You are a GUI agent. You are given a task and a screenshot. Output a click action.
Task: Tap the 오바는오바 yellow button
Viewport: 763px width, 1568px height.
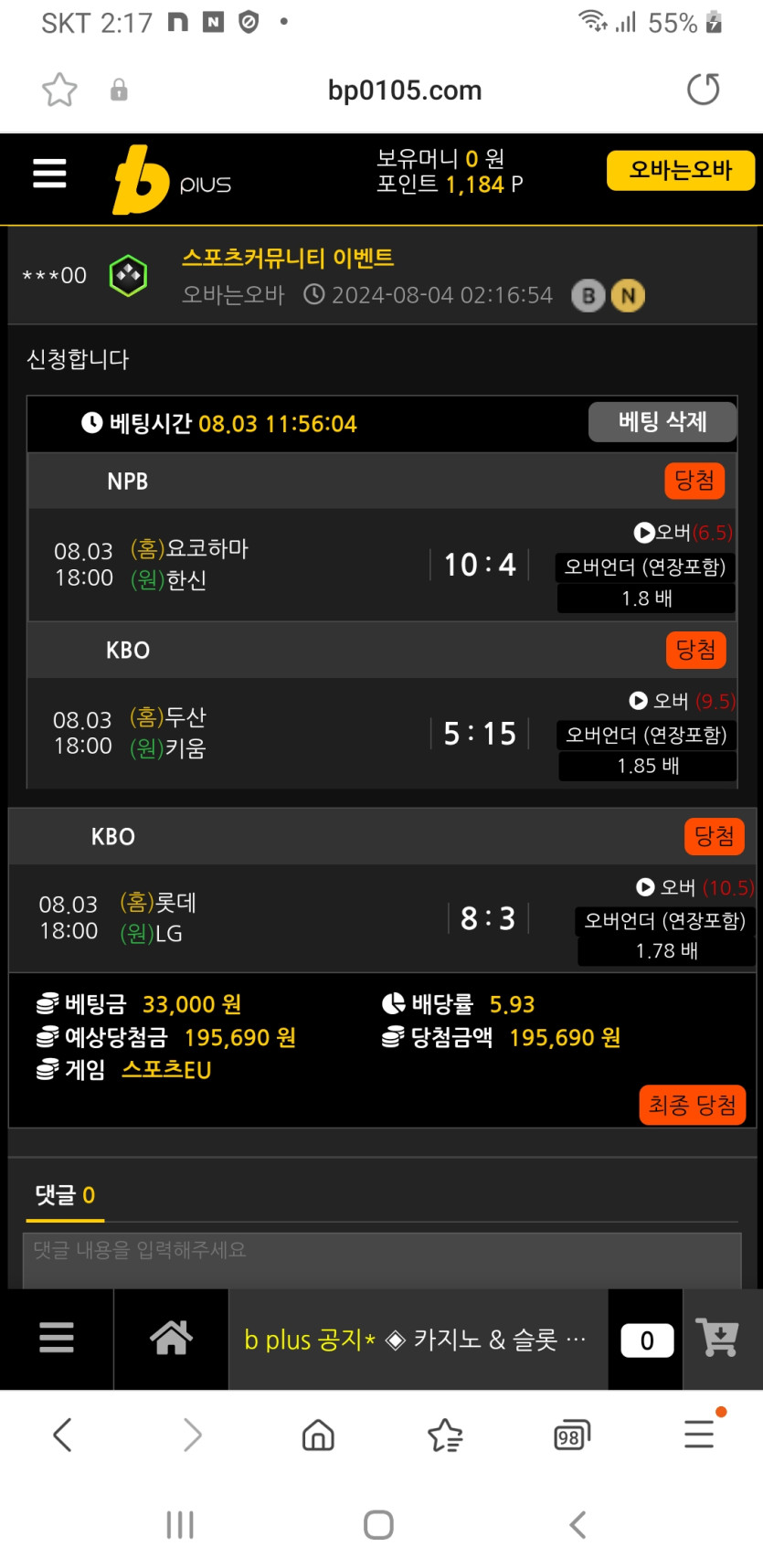pos(681,170)
